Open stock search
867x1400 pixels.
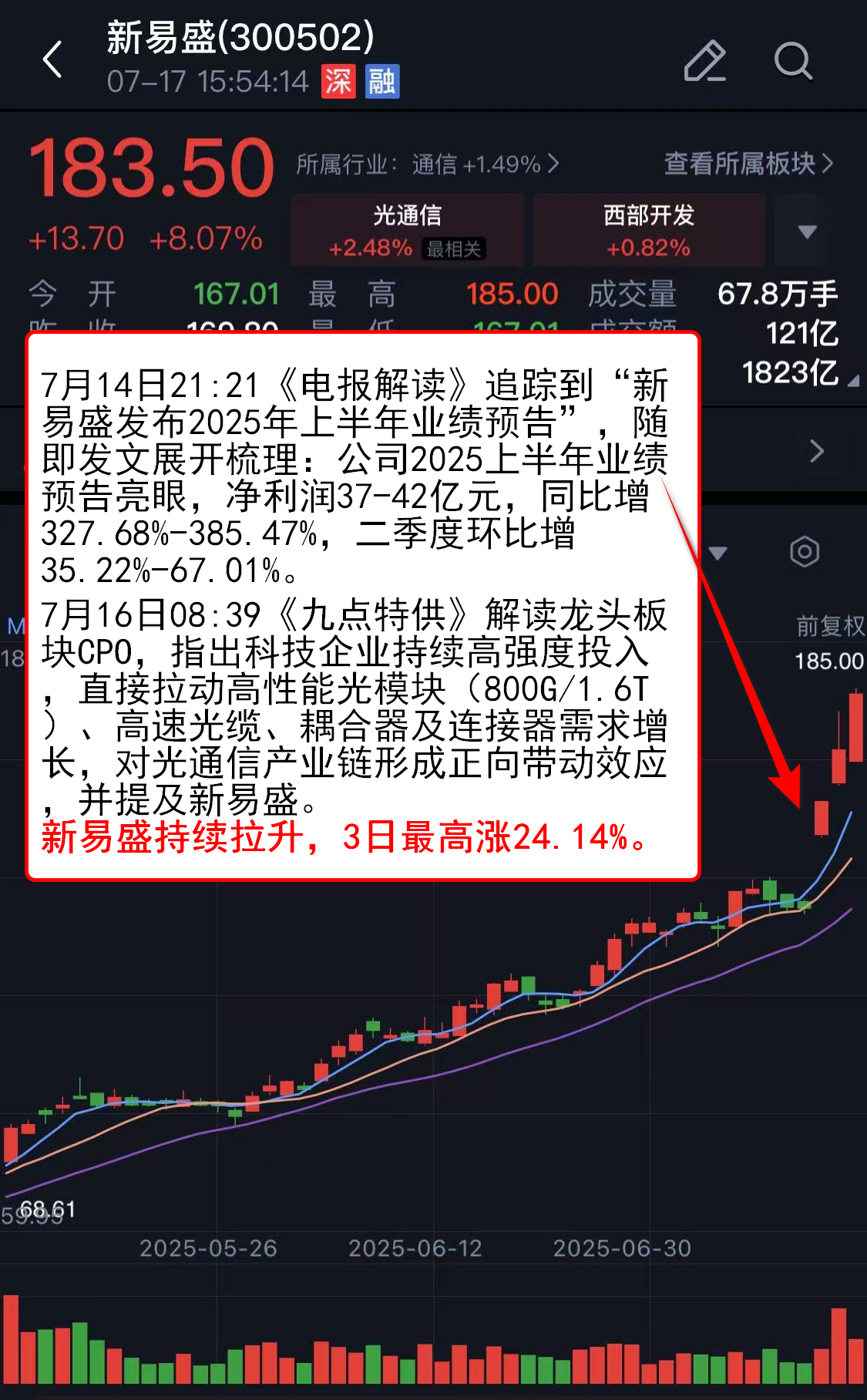pyautogui.click(x=792, y=61)
